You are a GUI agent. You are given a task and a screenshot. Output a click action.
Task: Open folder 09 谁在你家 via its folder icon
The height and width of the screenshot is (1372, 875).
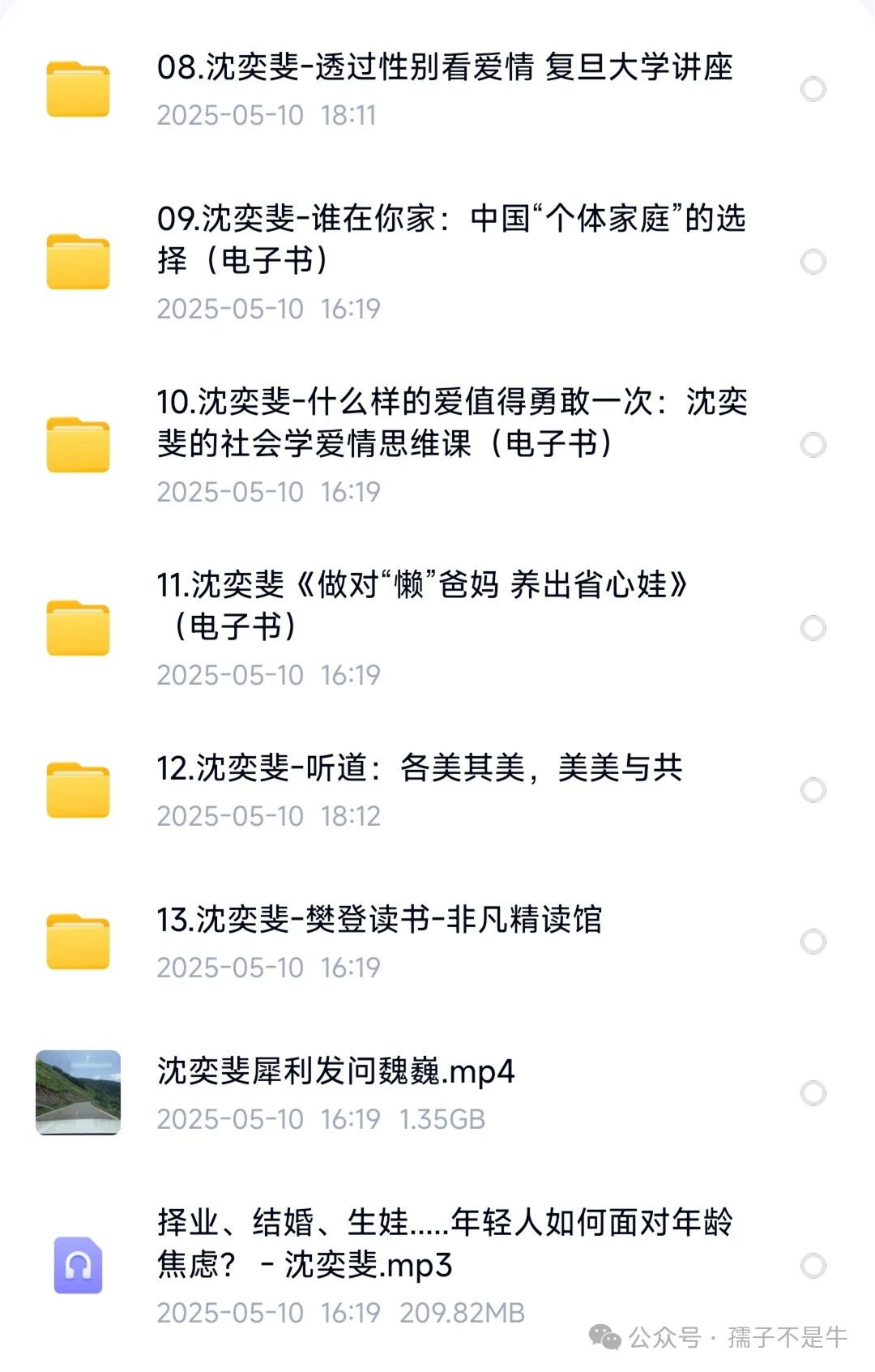[79, 261]
